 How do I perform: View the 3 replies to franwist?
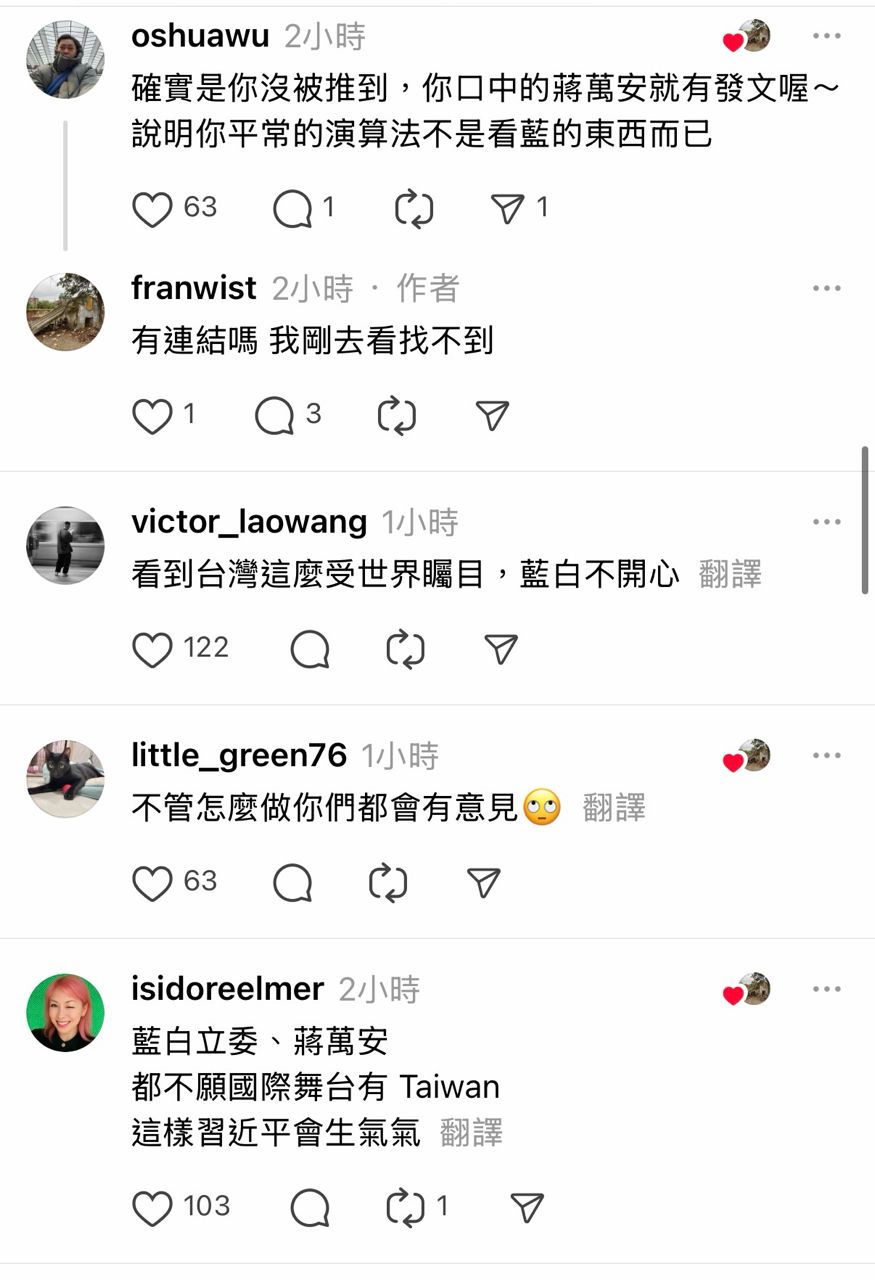click(x=274, y=415)
